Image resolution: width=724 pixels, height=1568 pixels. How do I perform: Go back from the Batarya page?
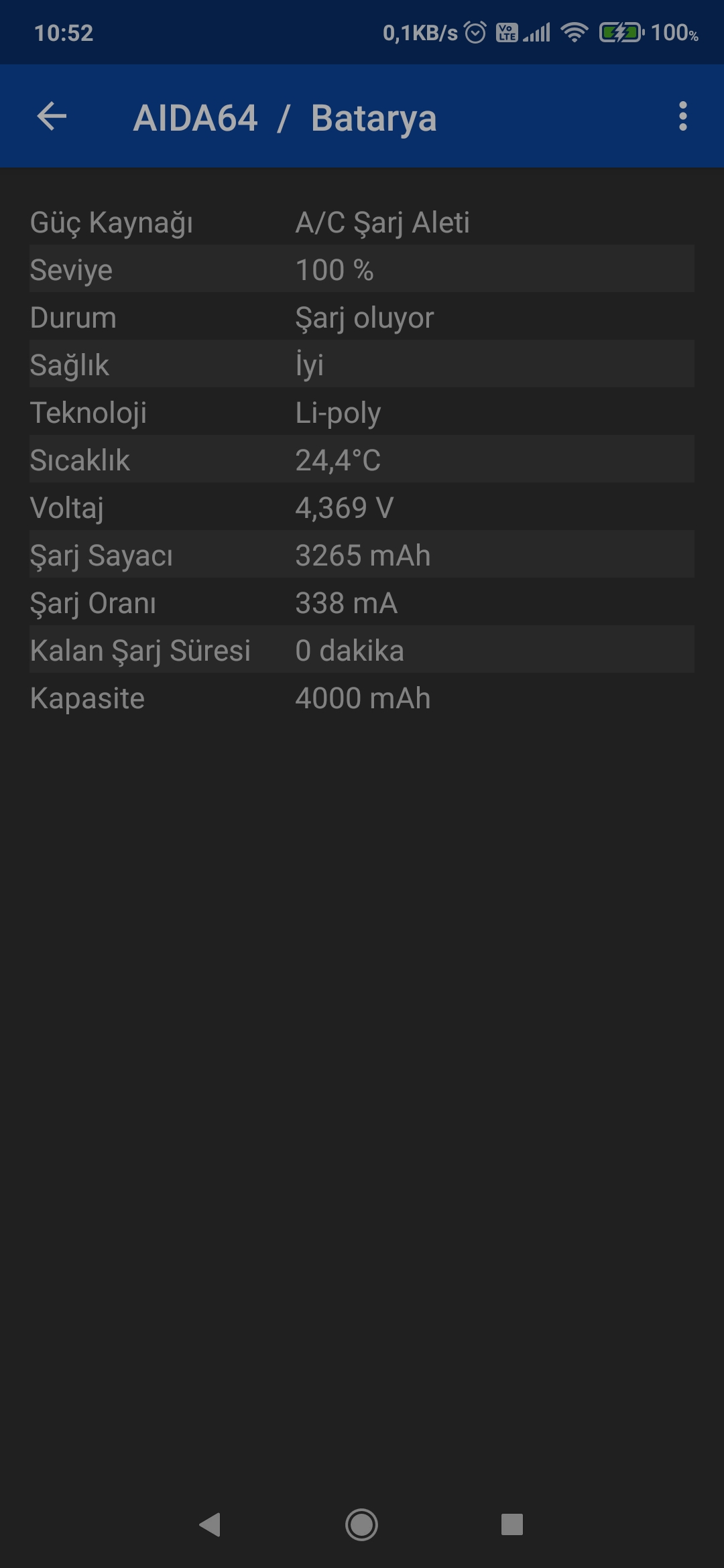52,117
